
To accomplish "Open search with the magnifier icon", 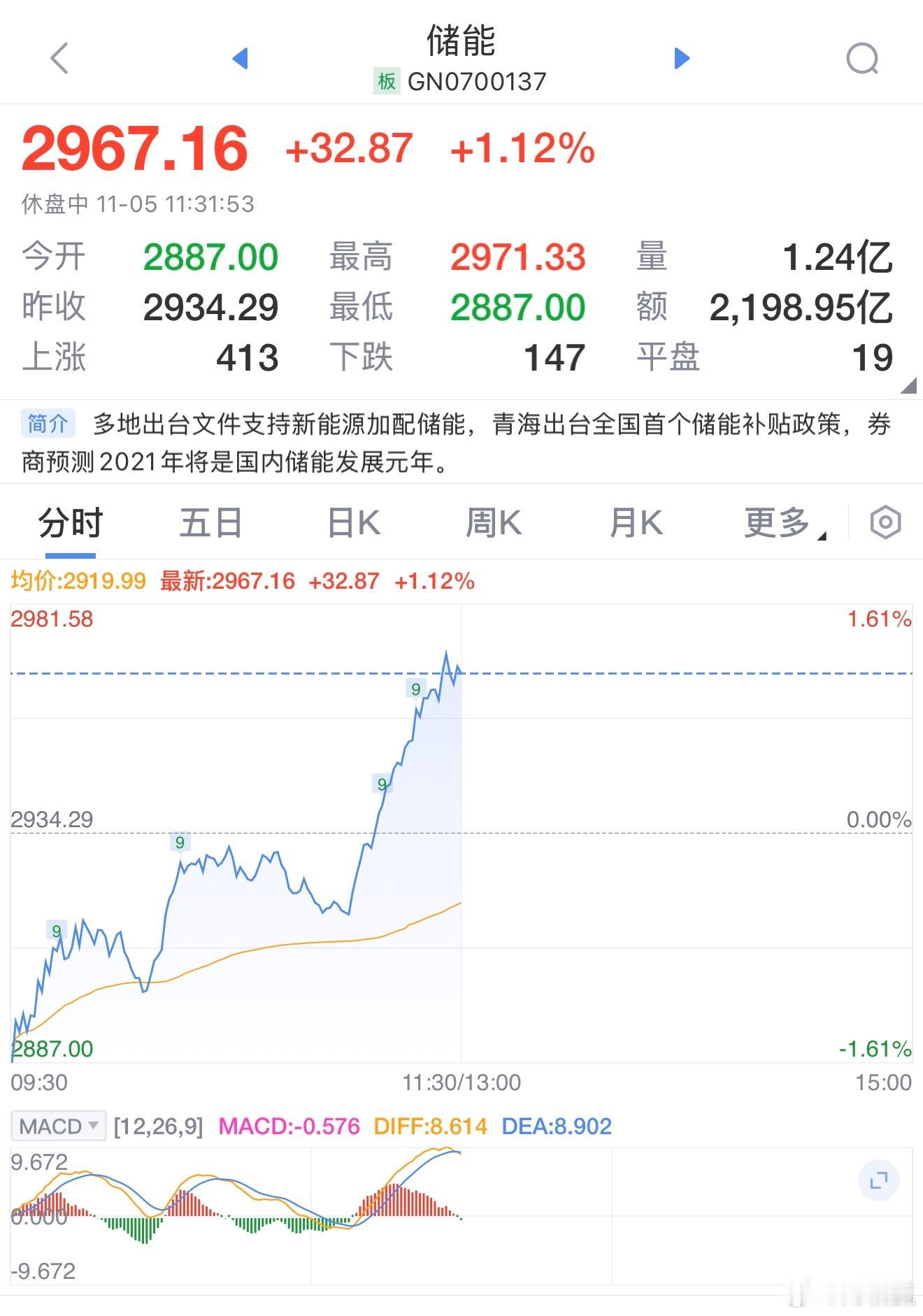I will (862, 59).
